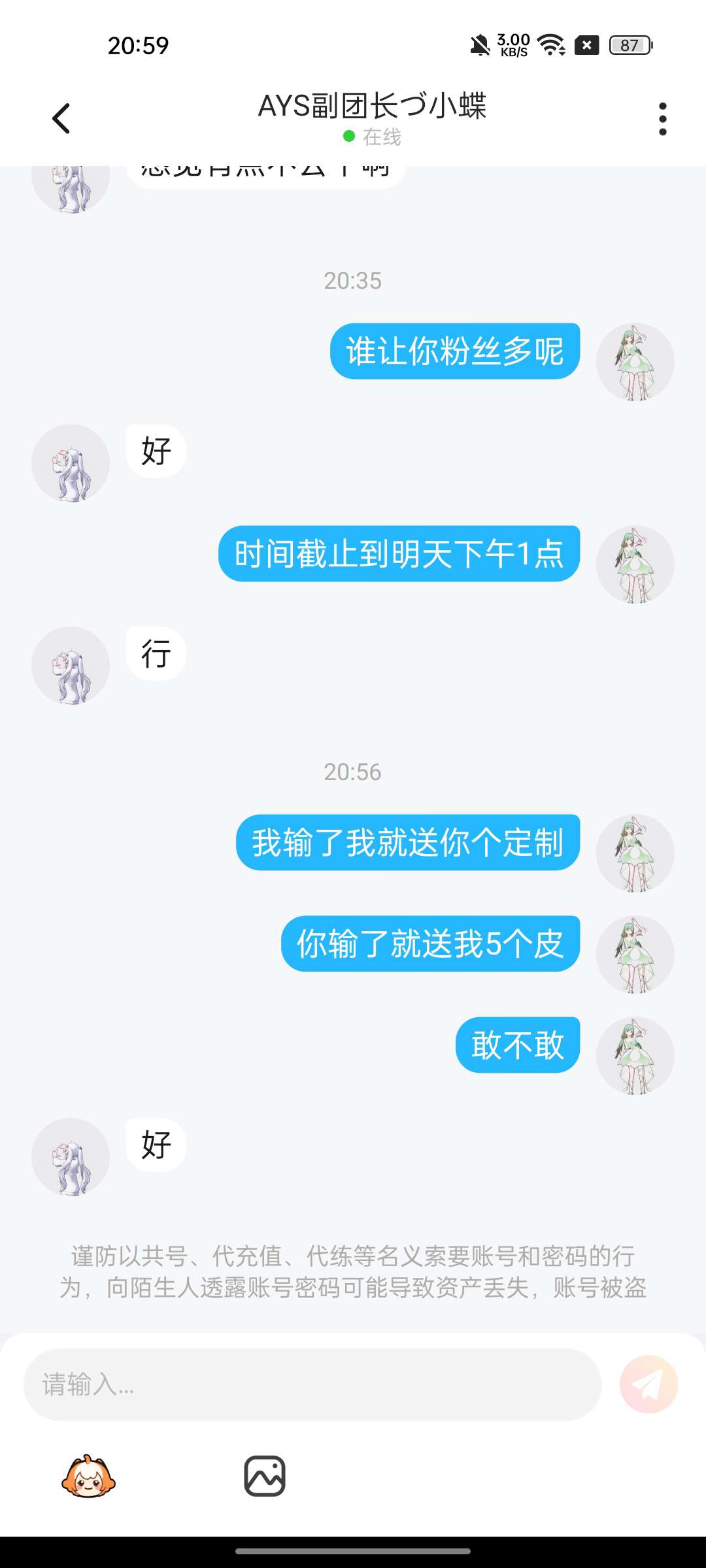This screenshot has height=1568, width=706.
Task: Tap the 请输入 message input field
Action: pos(312,1384)
